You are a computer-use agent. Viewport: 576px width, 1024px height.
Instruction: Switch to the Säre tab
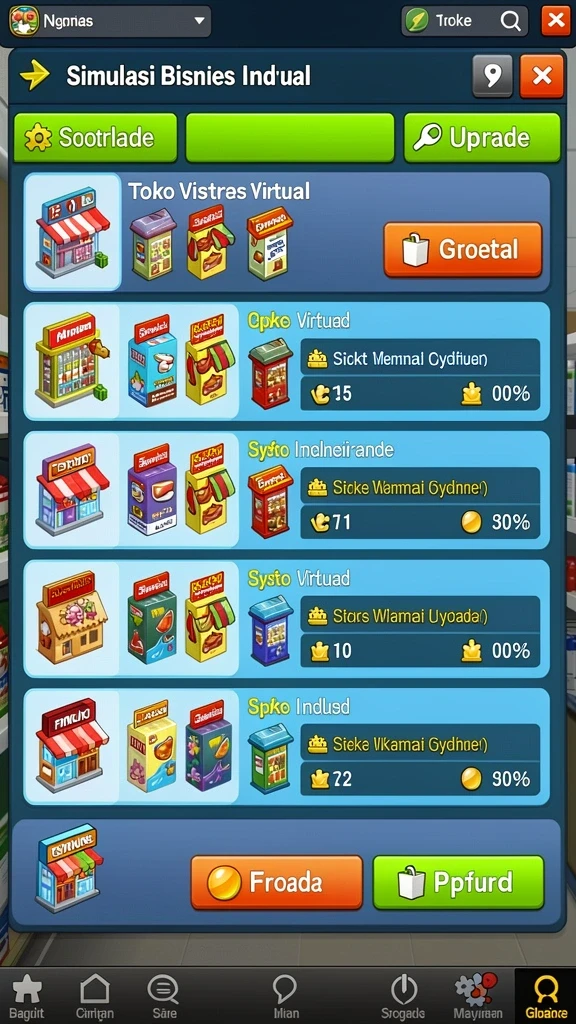pyautogui.click(x=163, y=997)
